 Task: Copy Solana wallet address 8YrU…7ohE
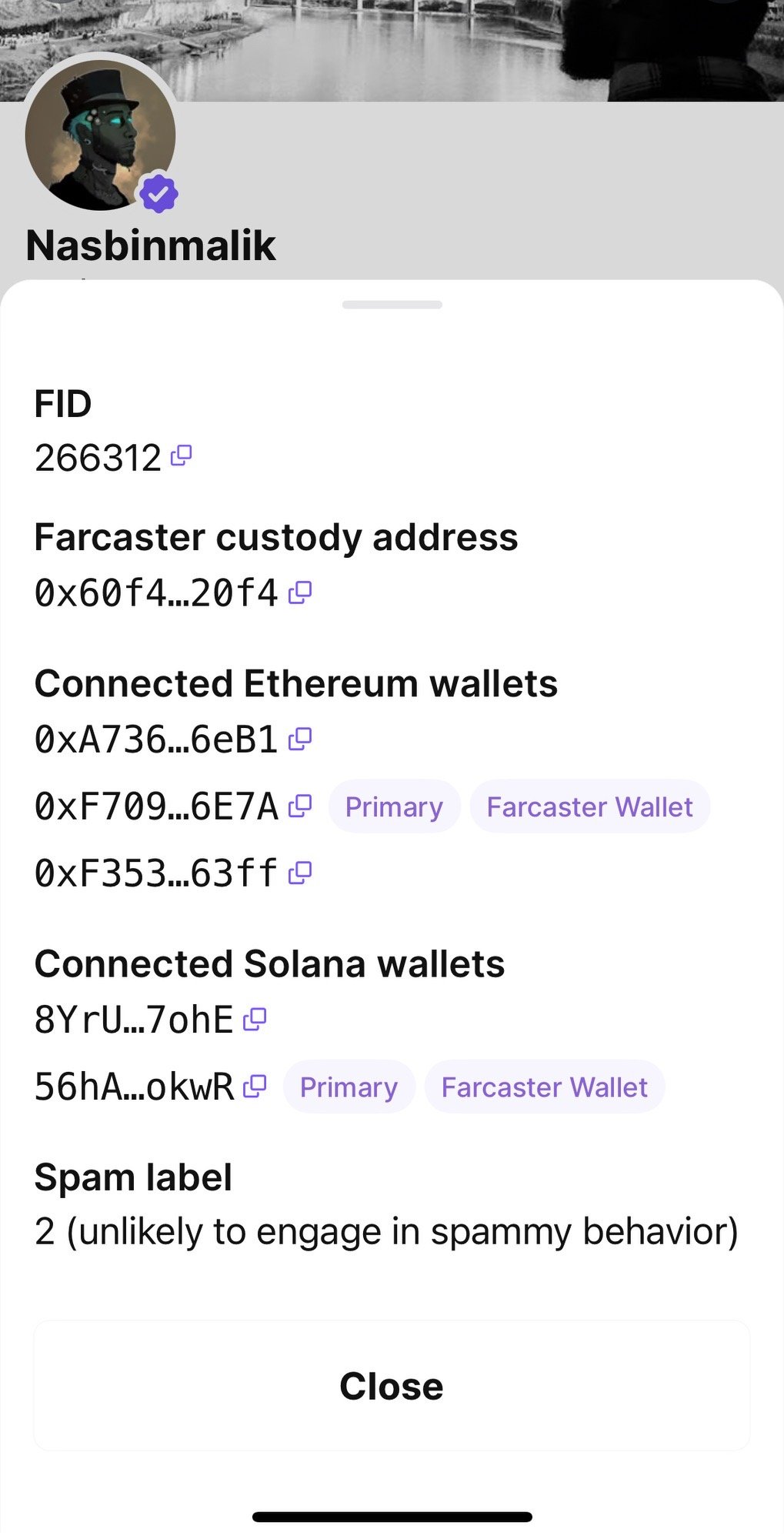tap(255, 1020)
